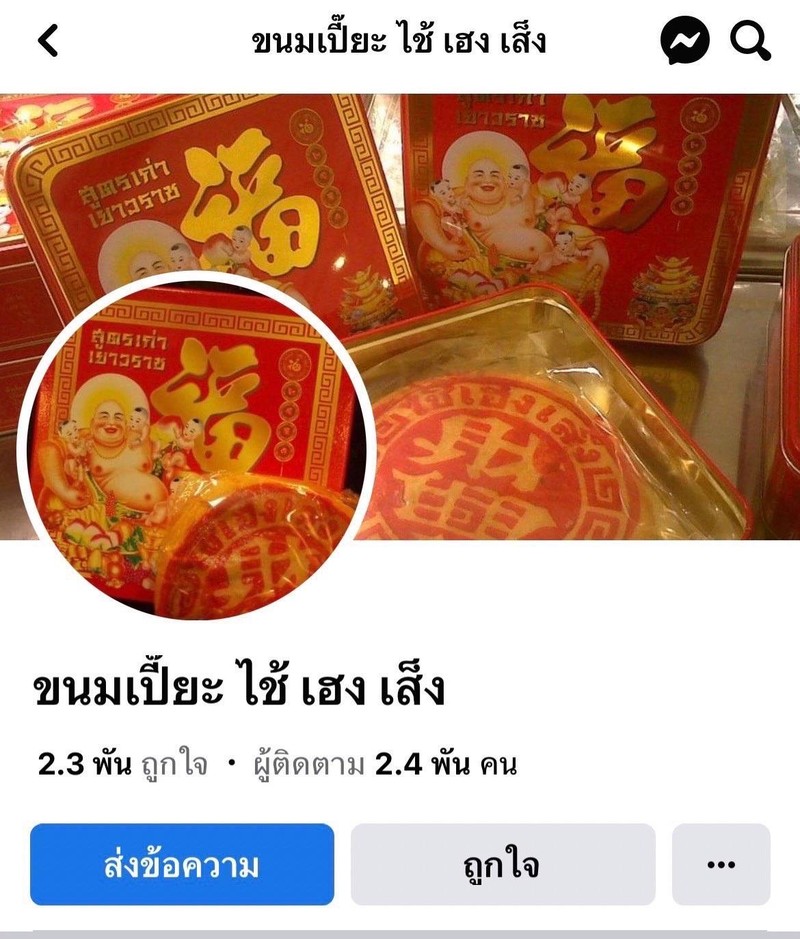This screenshot has height=939, width=800.
Task: Go back using the top-left arrow
Action: pyautogui.click(x=47, y=41)
